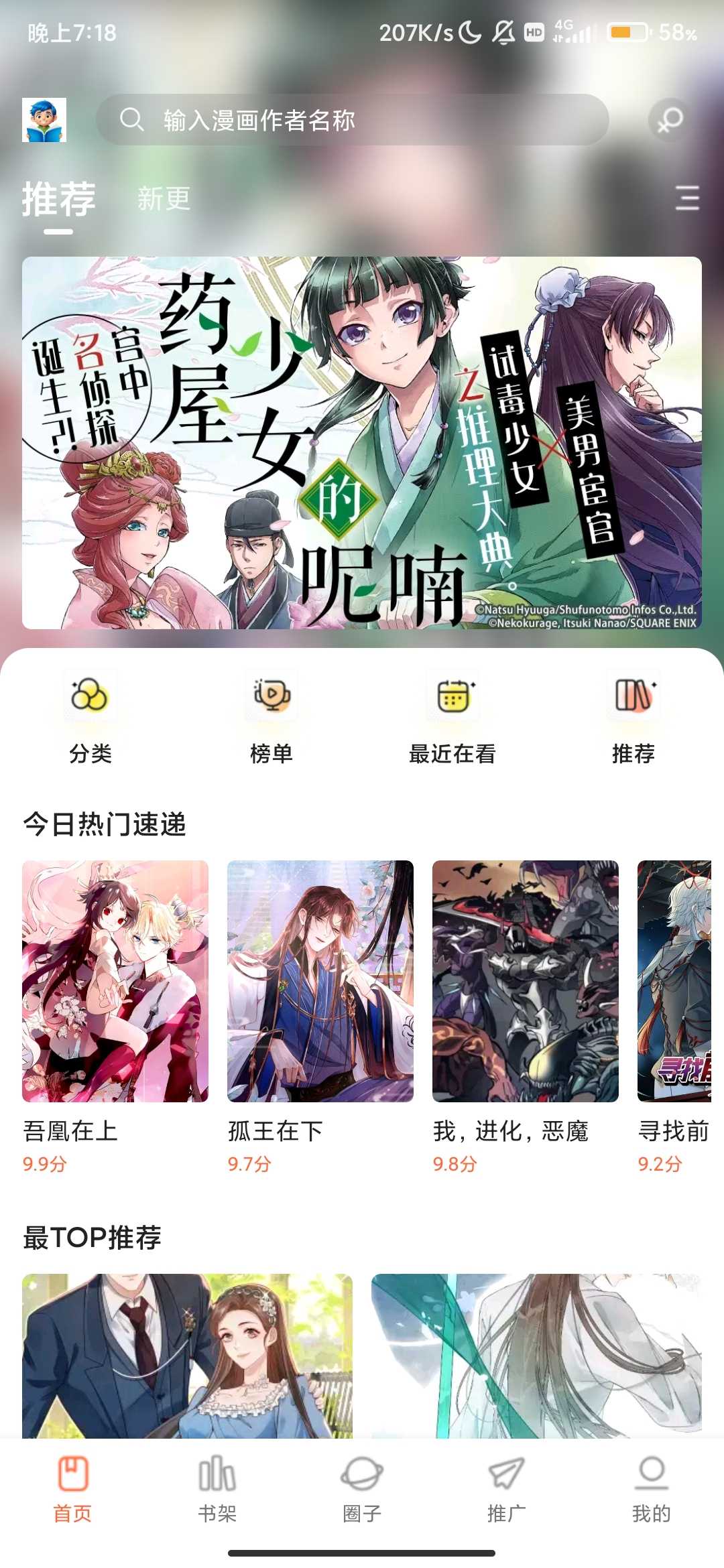The image size is (724, 1568).
Task: Open 分类 categories
Action: pos(90,717)
